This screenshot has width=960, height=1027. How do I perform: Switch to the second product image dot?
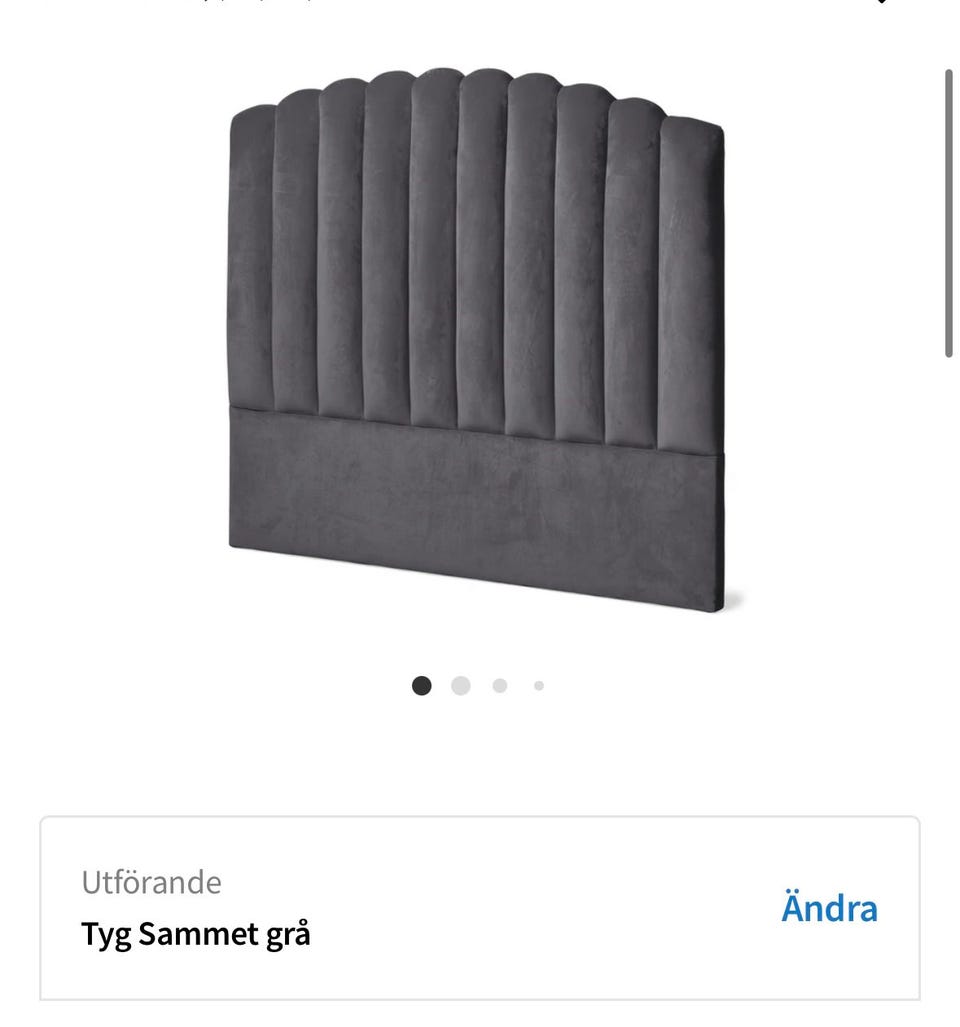pos(461,686)
